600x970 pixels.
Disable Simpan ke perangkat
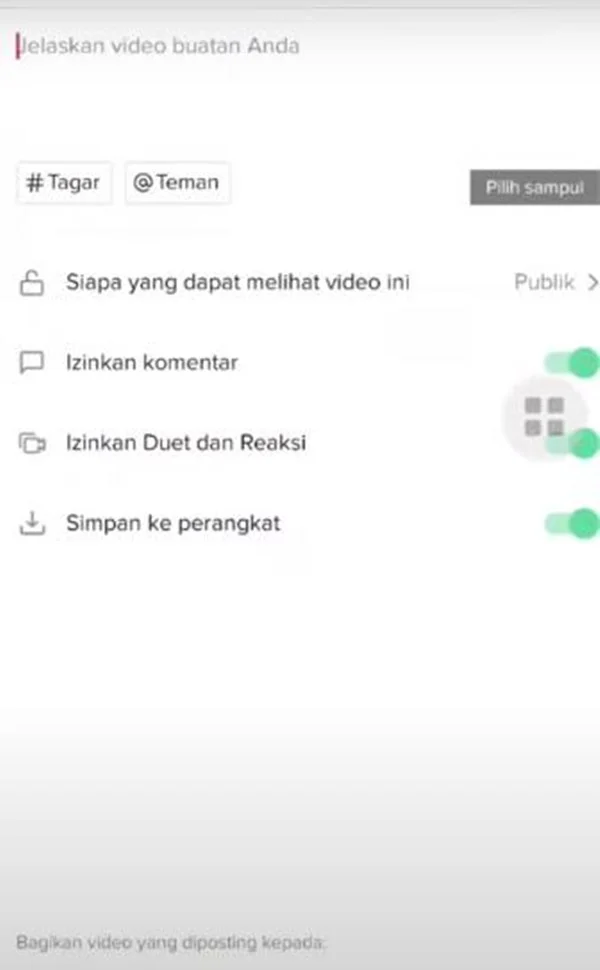coord(572,524)
